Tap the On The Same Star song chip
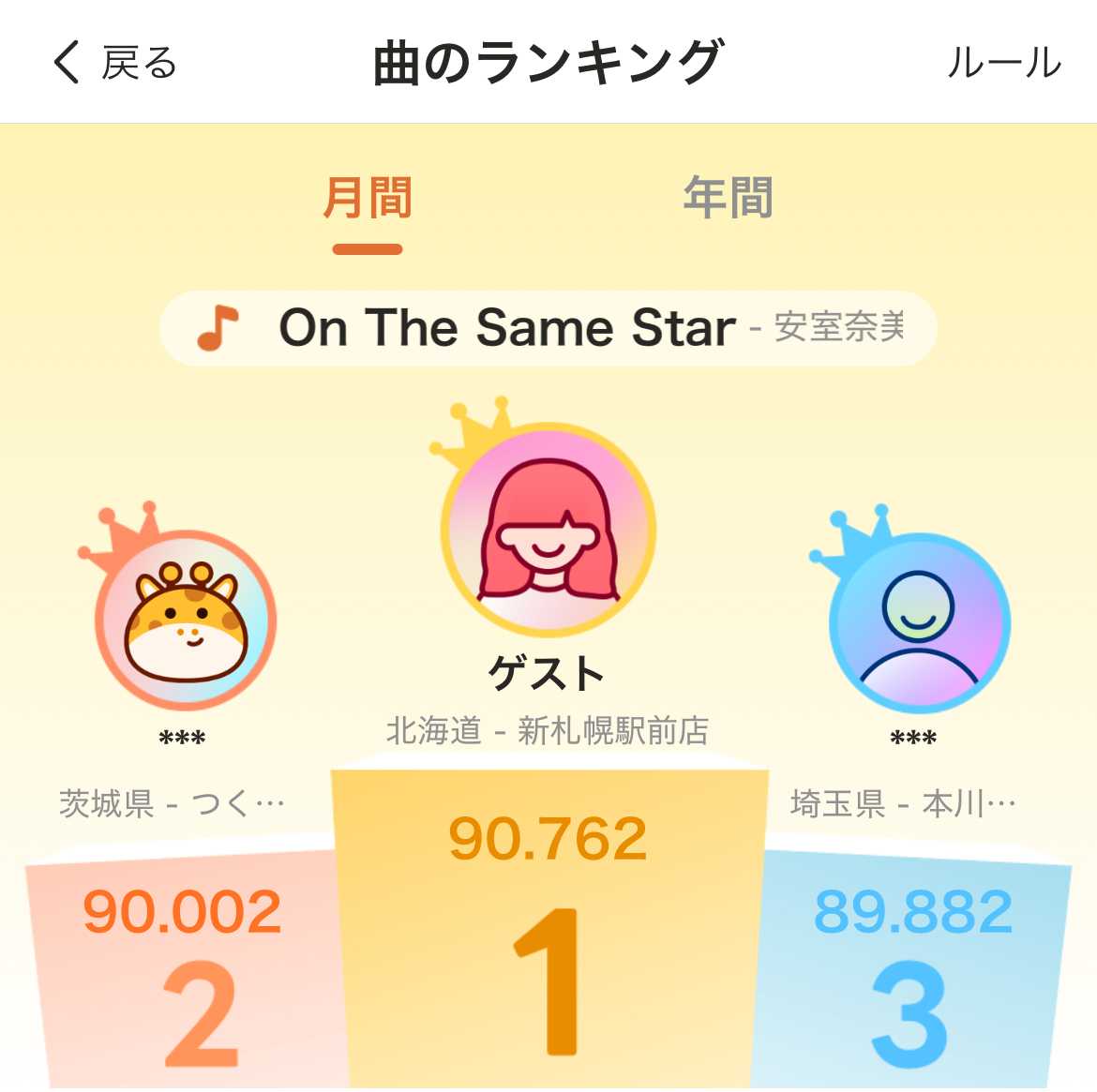This screenshot has height=1092, width=1097. tap(548, 328)
